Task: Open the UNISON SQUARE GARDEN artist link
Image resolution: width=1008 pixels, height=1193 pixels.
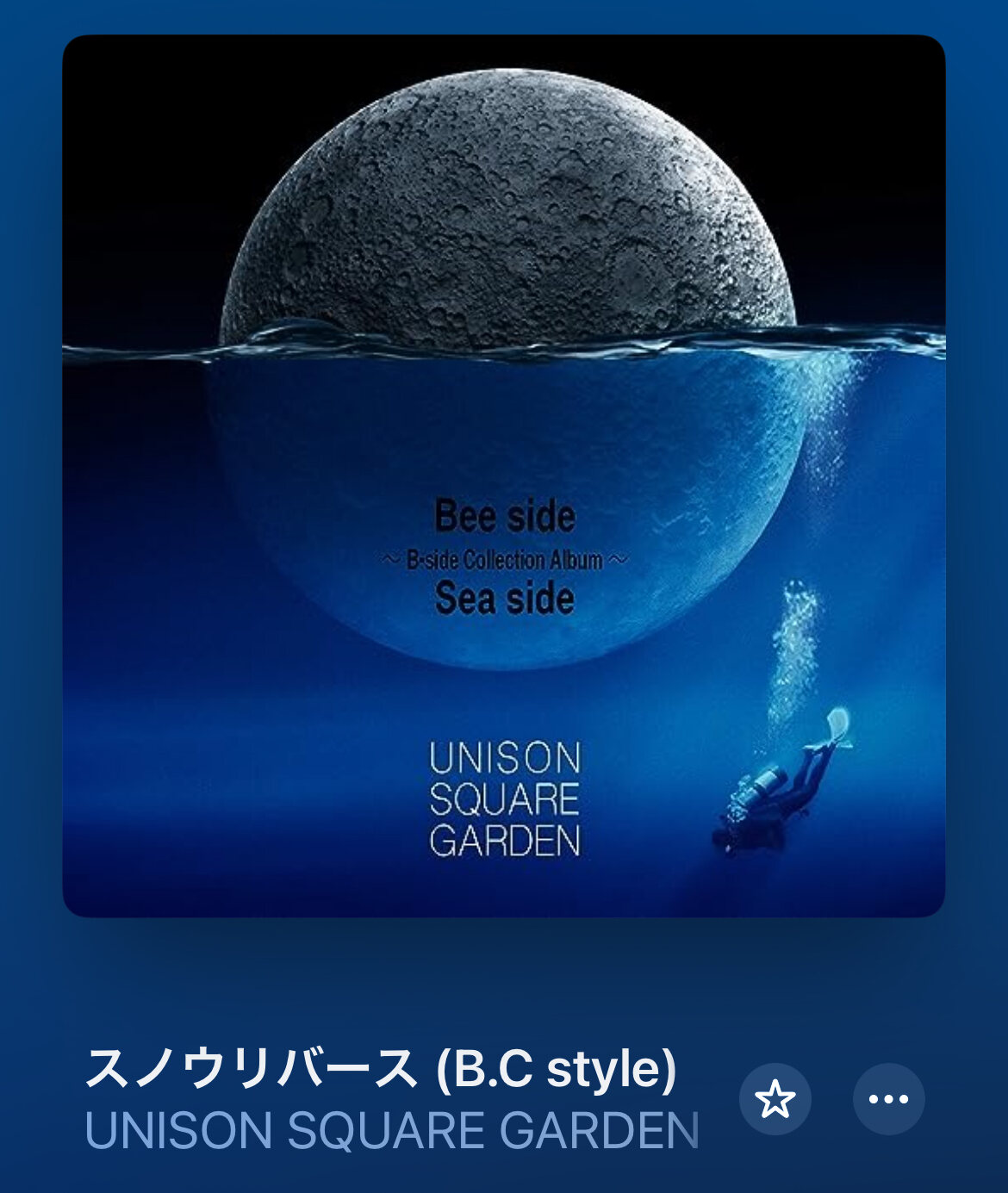Action: coord(392,1131)
